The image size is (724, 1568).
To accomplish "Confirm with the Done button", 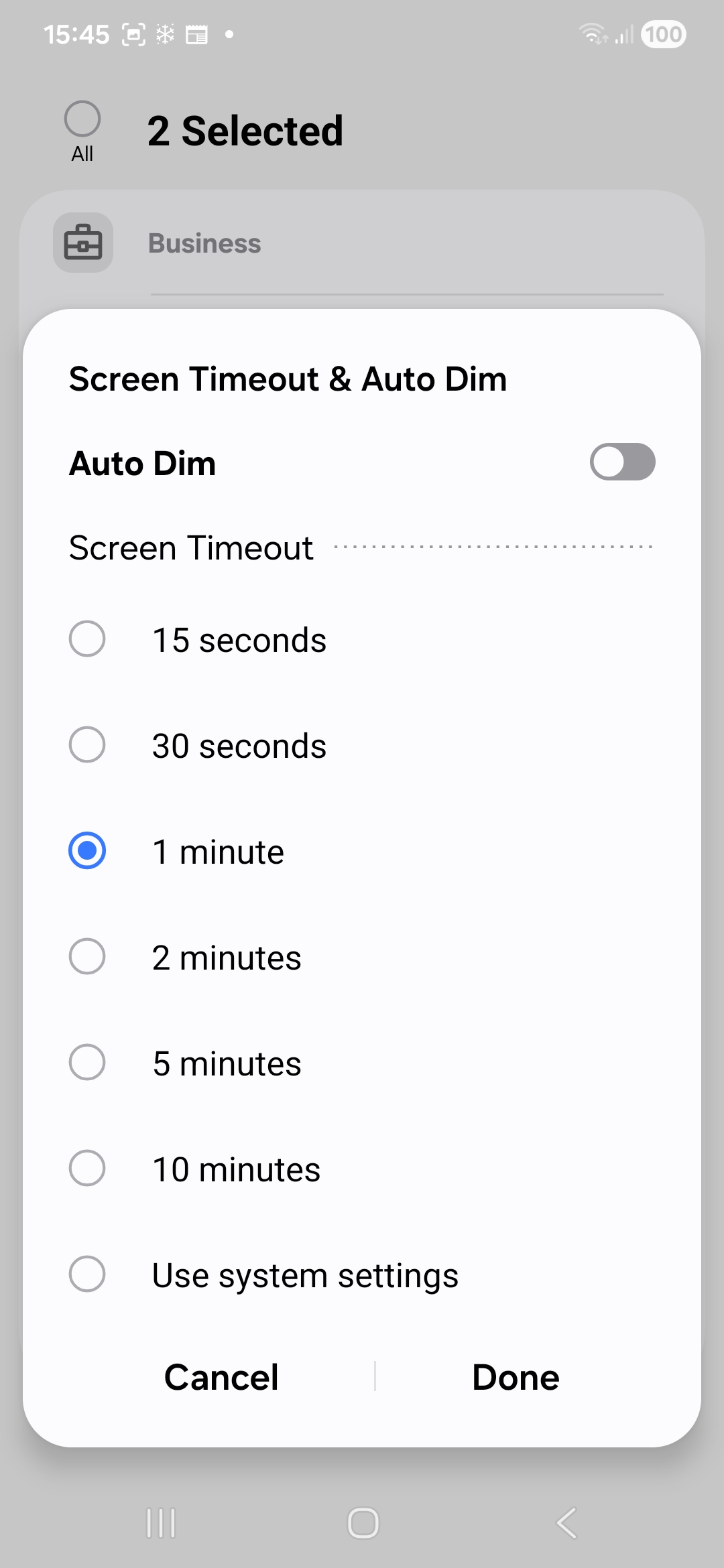I will [516, 1378].
